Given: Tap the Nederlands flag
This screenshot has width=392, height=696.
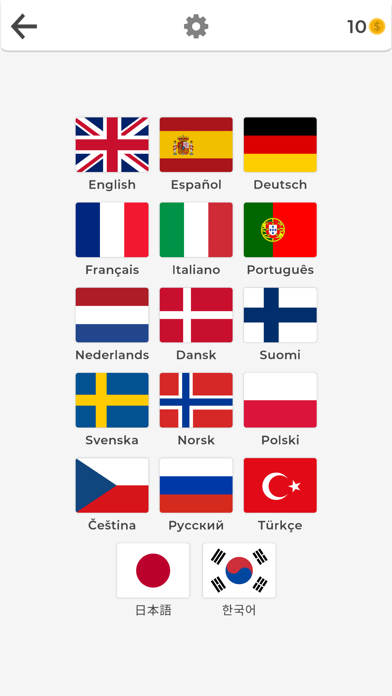Looking at the screenshot, I should click(112, 315).
